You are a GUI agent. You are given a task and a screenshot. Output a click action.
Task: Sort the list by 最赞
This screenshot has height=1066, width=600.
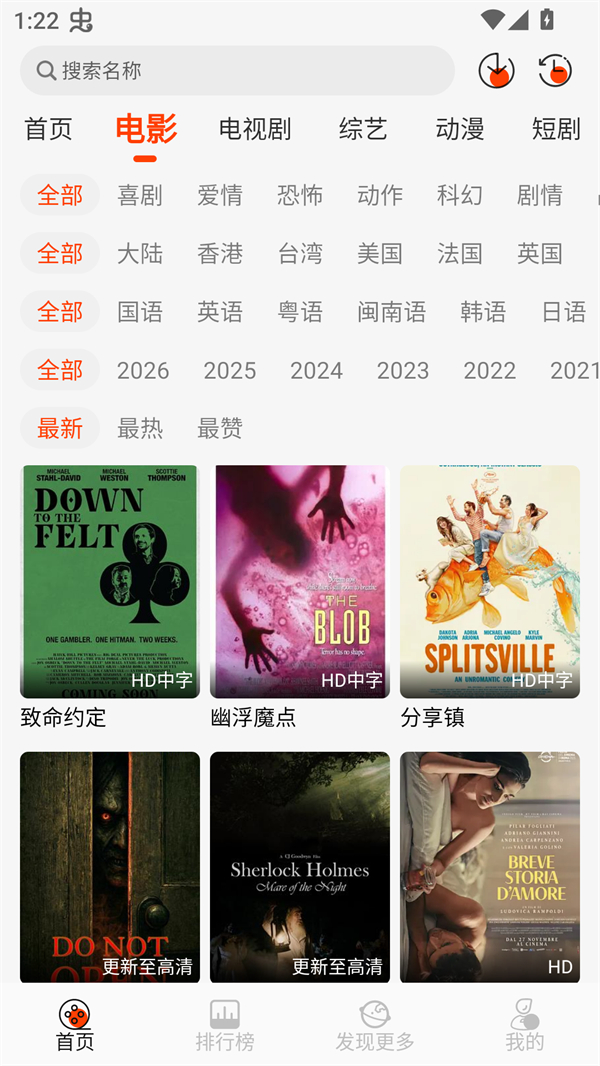(x=219, y=428)
